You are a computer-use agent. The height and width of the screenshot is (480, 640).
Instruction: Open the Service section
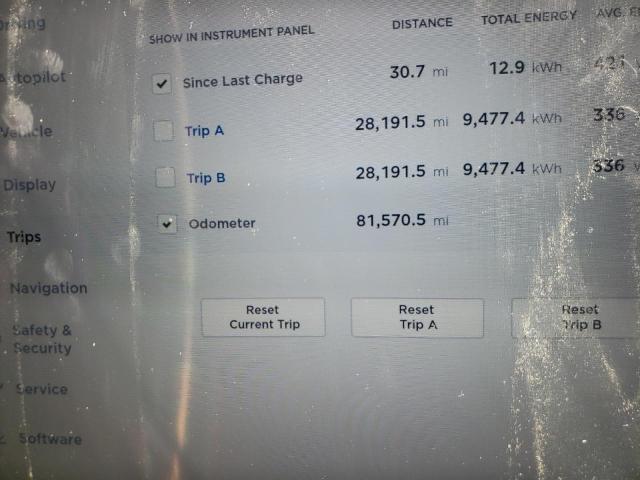pos(42,389)
